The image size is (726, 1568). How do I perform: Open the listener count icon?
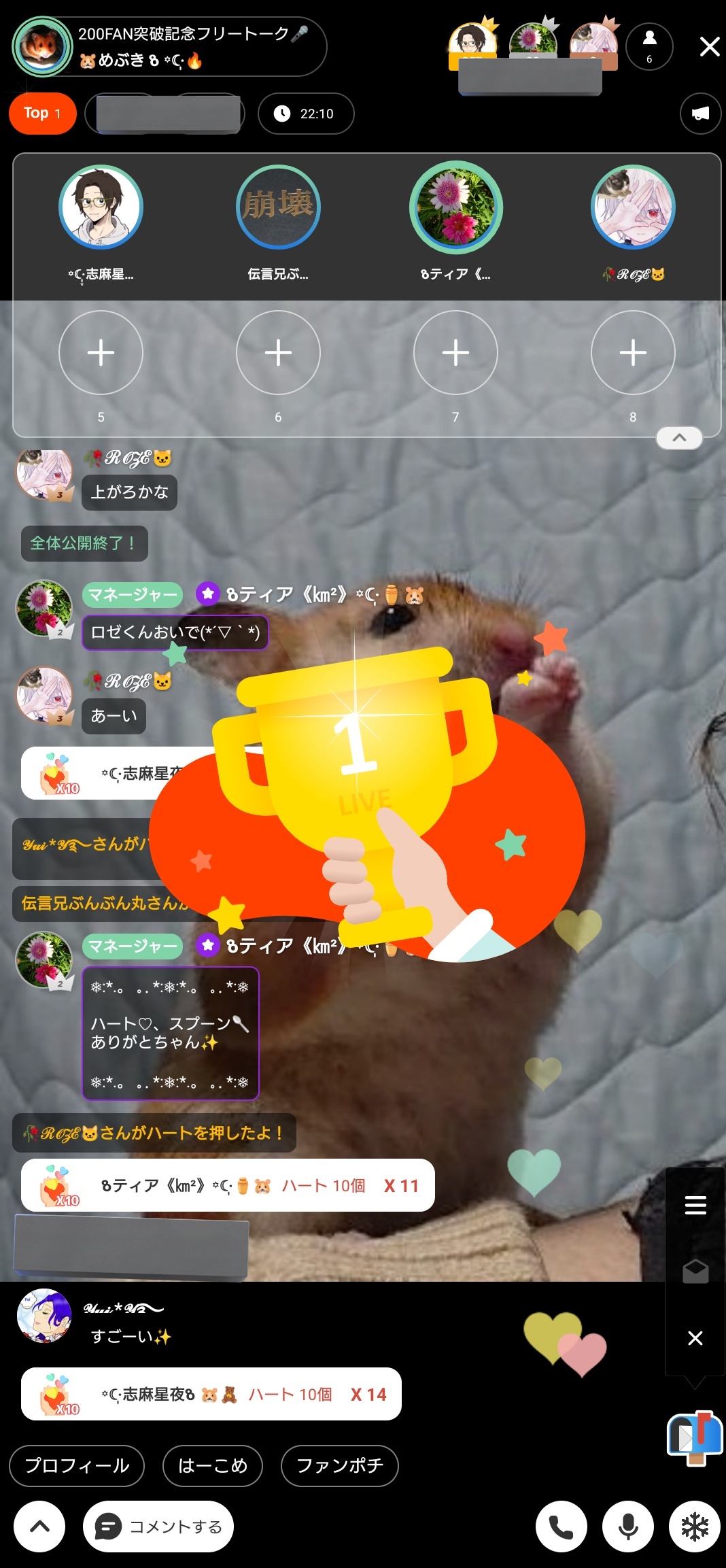click(649, 46)
